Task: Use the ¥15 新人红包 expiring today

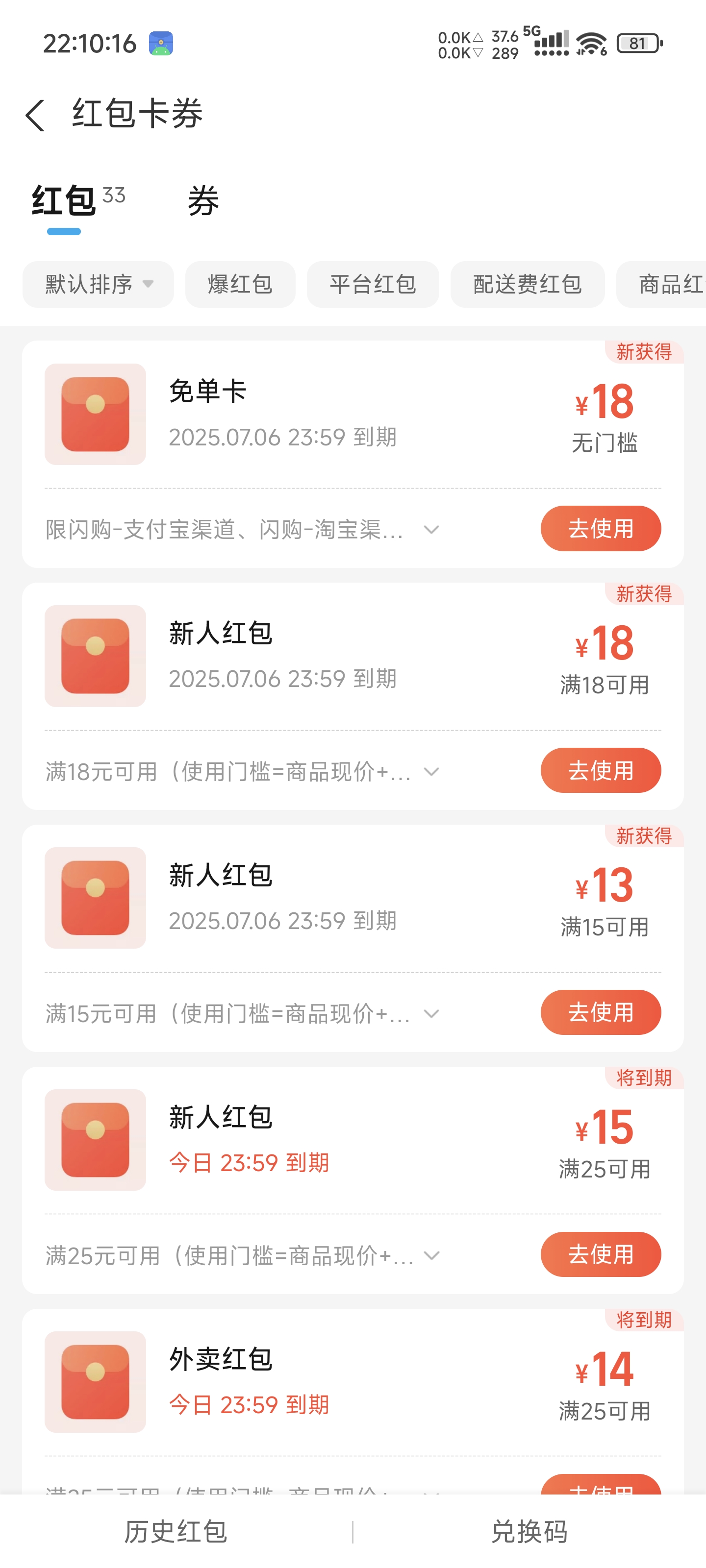Action: (x=601, y=1254)
